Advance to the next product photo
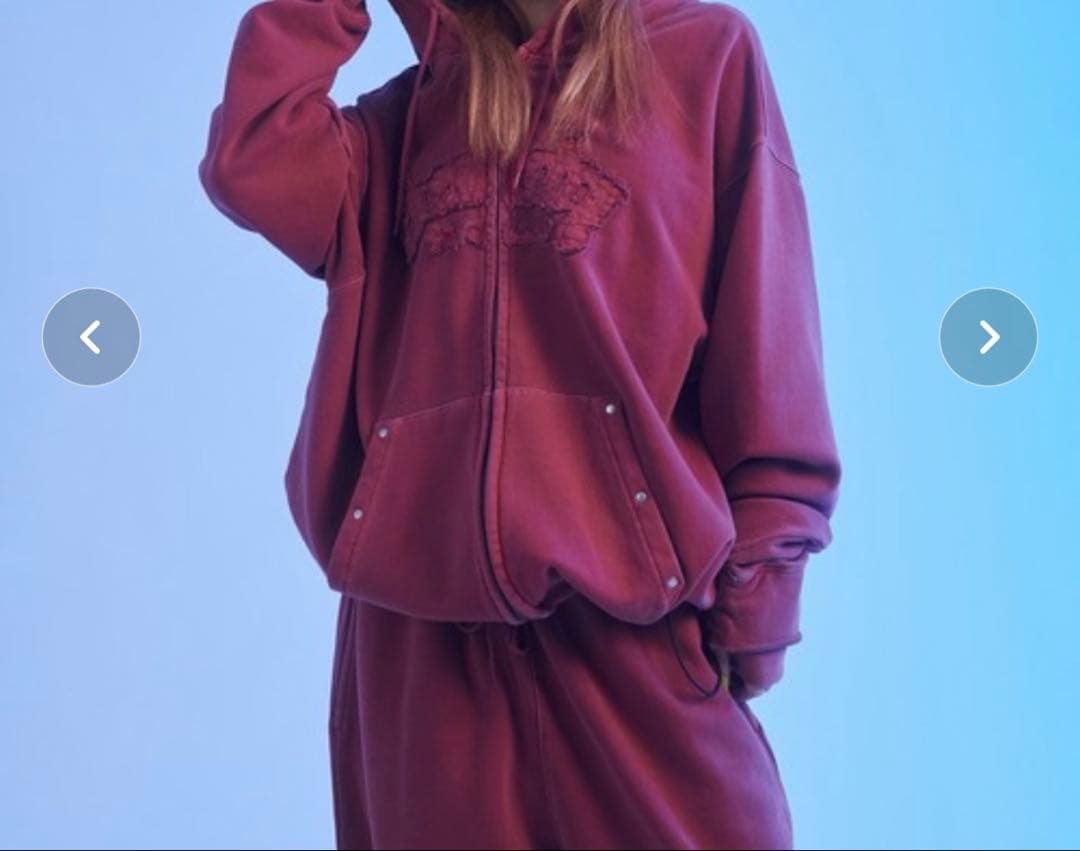 (x=988, y=337)
